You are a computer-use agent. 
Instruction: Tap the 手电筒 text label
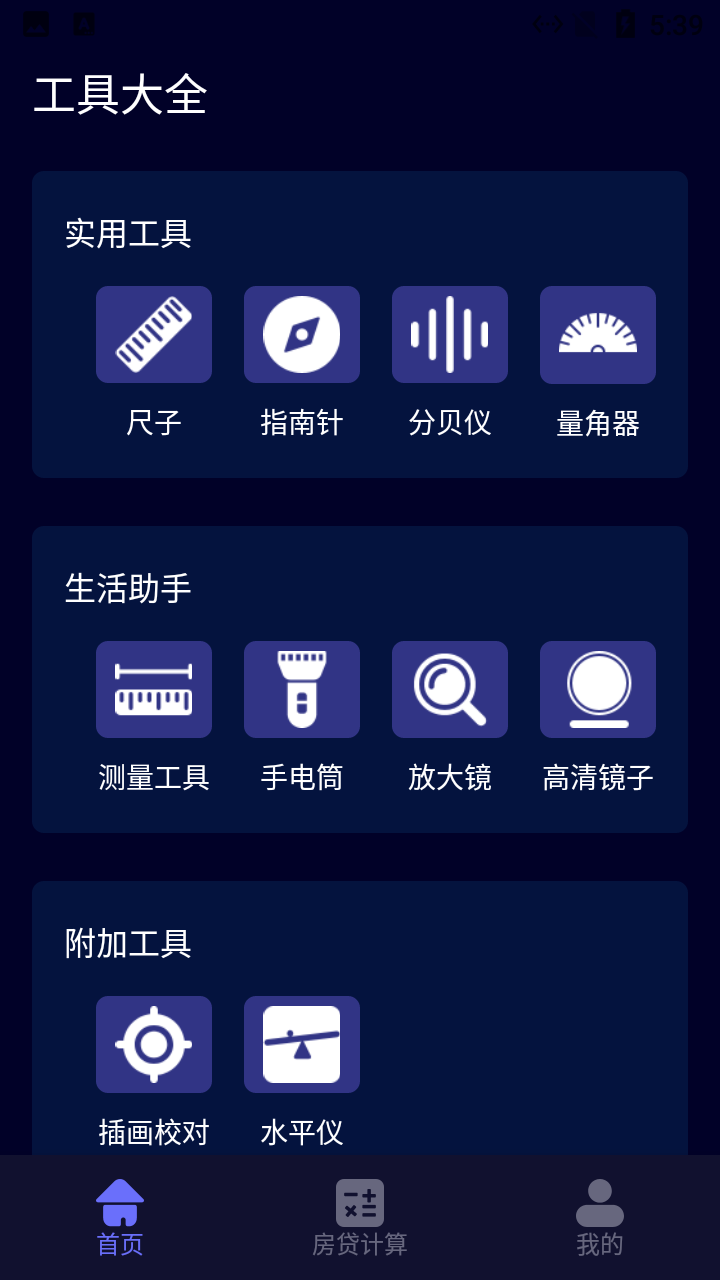(301, 778)
